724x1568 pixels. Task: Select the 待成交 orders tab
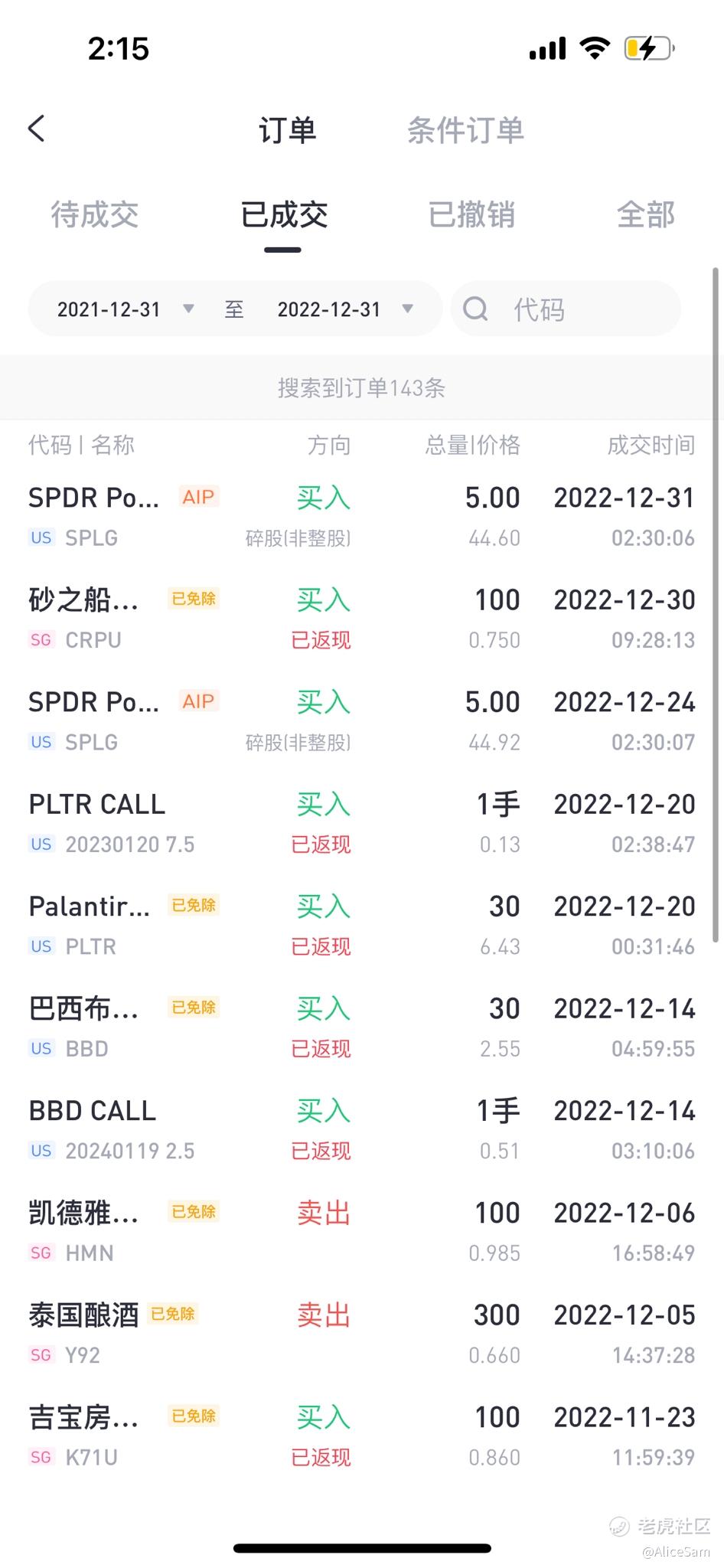(x=95, y=215)
